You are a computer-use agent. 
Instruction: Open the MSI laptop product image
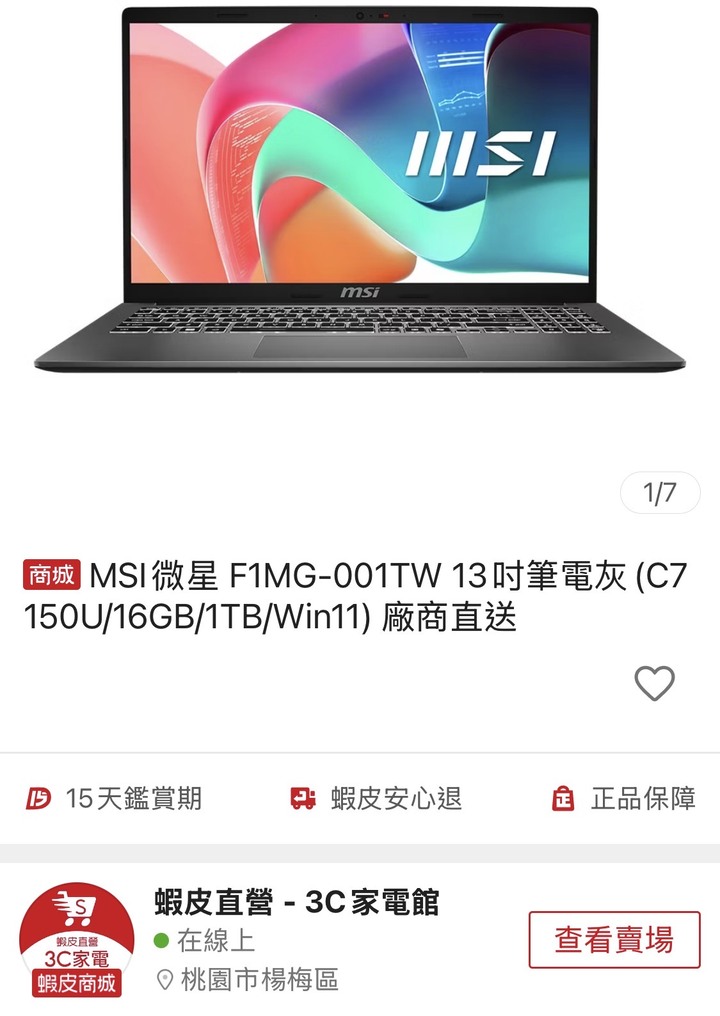click(x=360, y=190)
